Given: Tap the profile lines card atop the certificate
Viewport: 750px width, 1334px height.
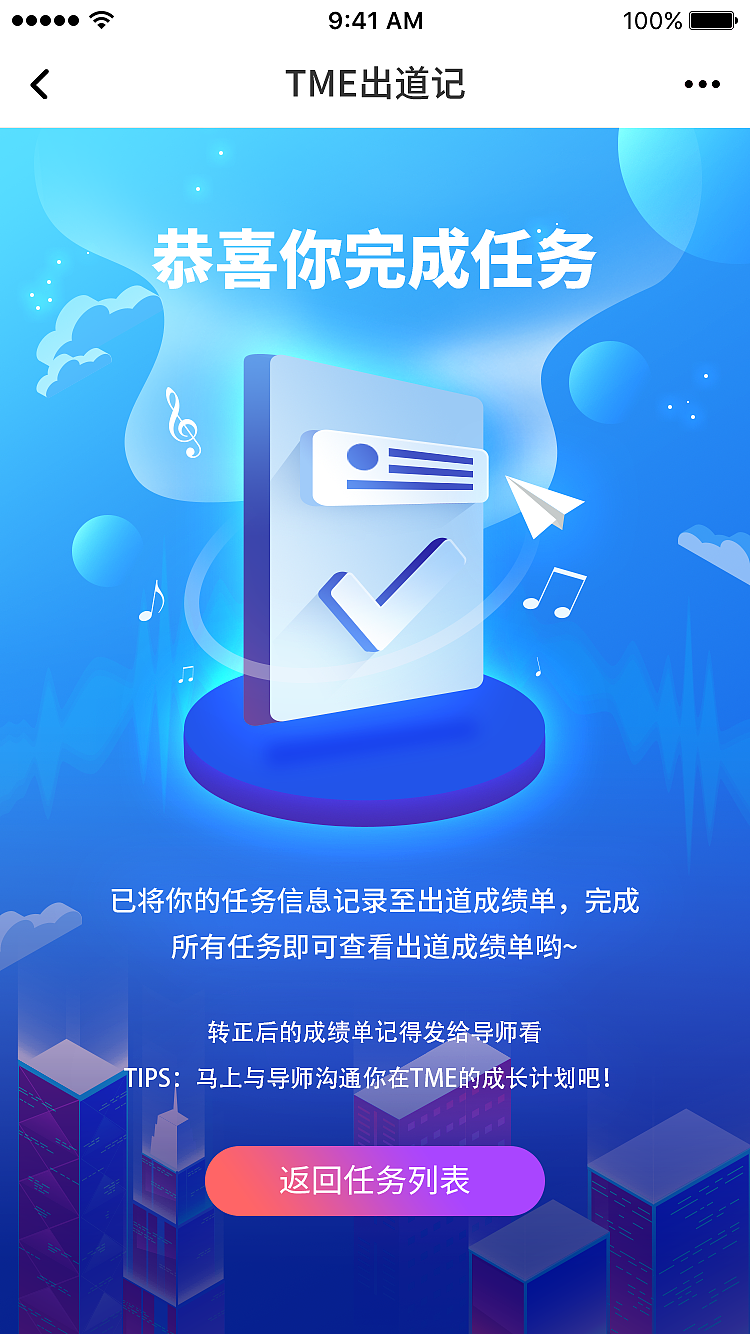Looking at the screenshot, I should point(398,464).
